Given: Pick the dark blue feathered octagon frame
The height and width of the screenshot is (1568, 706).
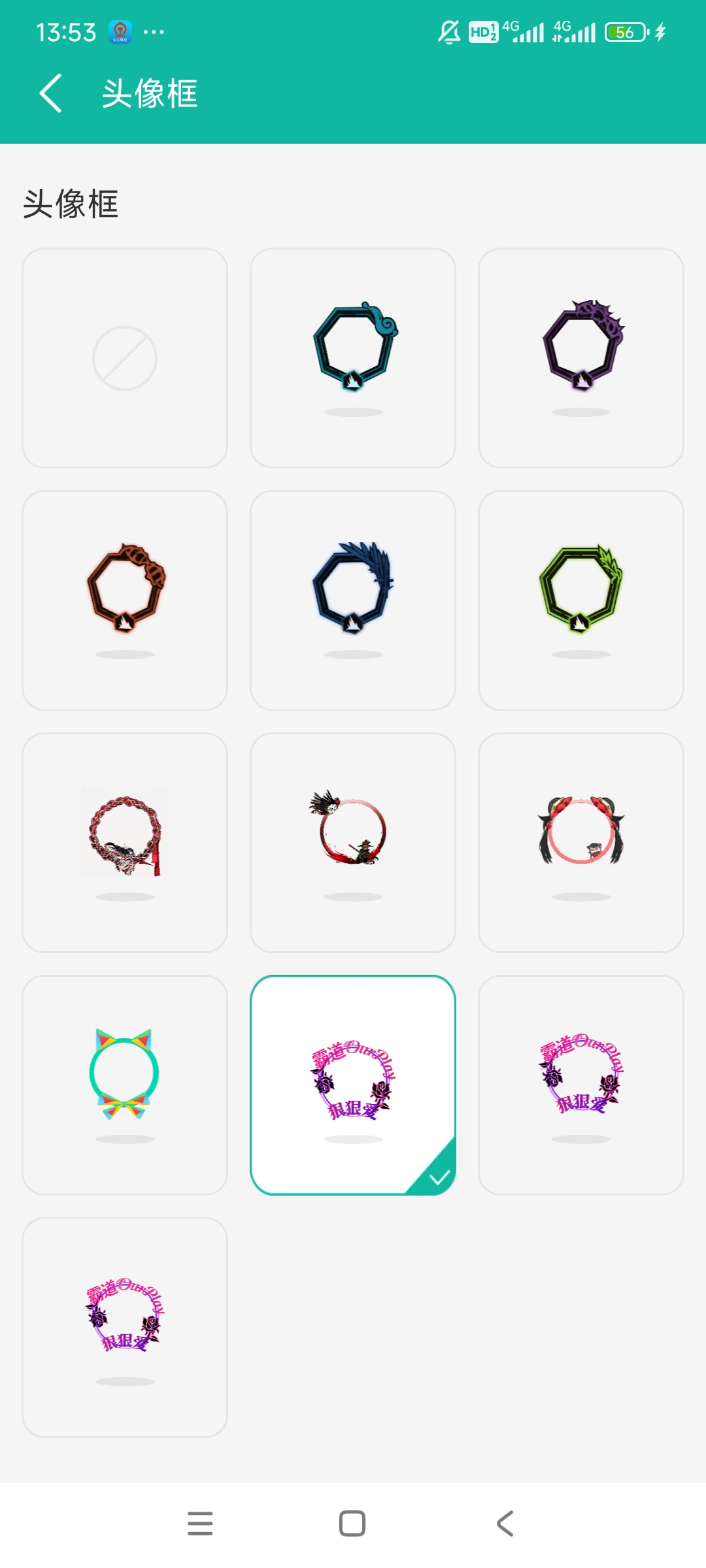Looking at the screenshot, I should pos(353,600).
